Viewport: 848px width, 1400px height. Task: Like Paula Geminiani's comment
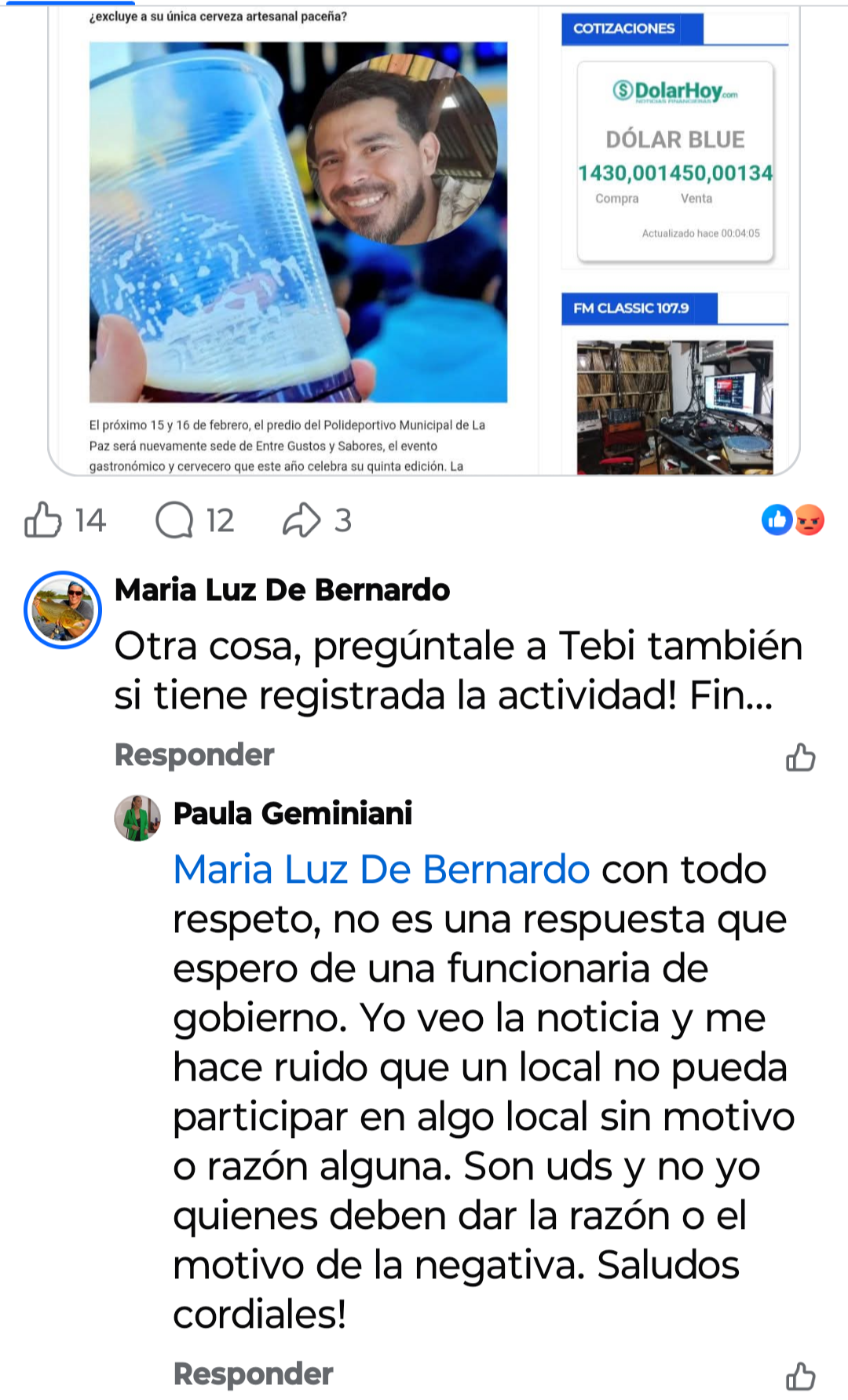point(800,1376)
